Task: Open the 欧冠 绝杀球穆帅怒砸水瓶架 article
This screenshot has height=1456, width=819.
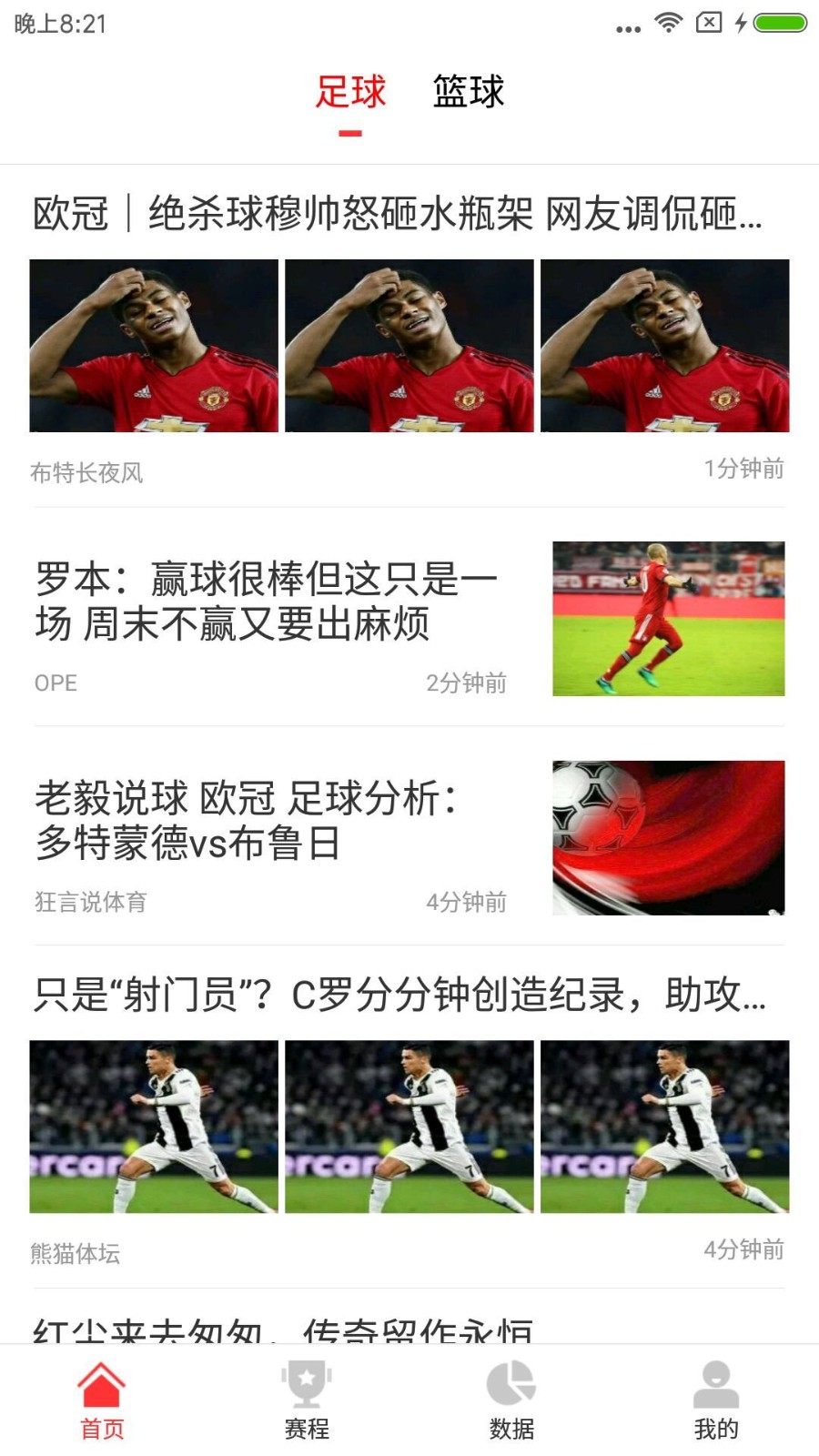Action: [x=398, y=215]
